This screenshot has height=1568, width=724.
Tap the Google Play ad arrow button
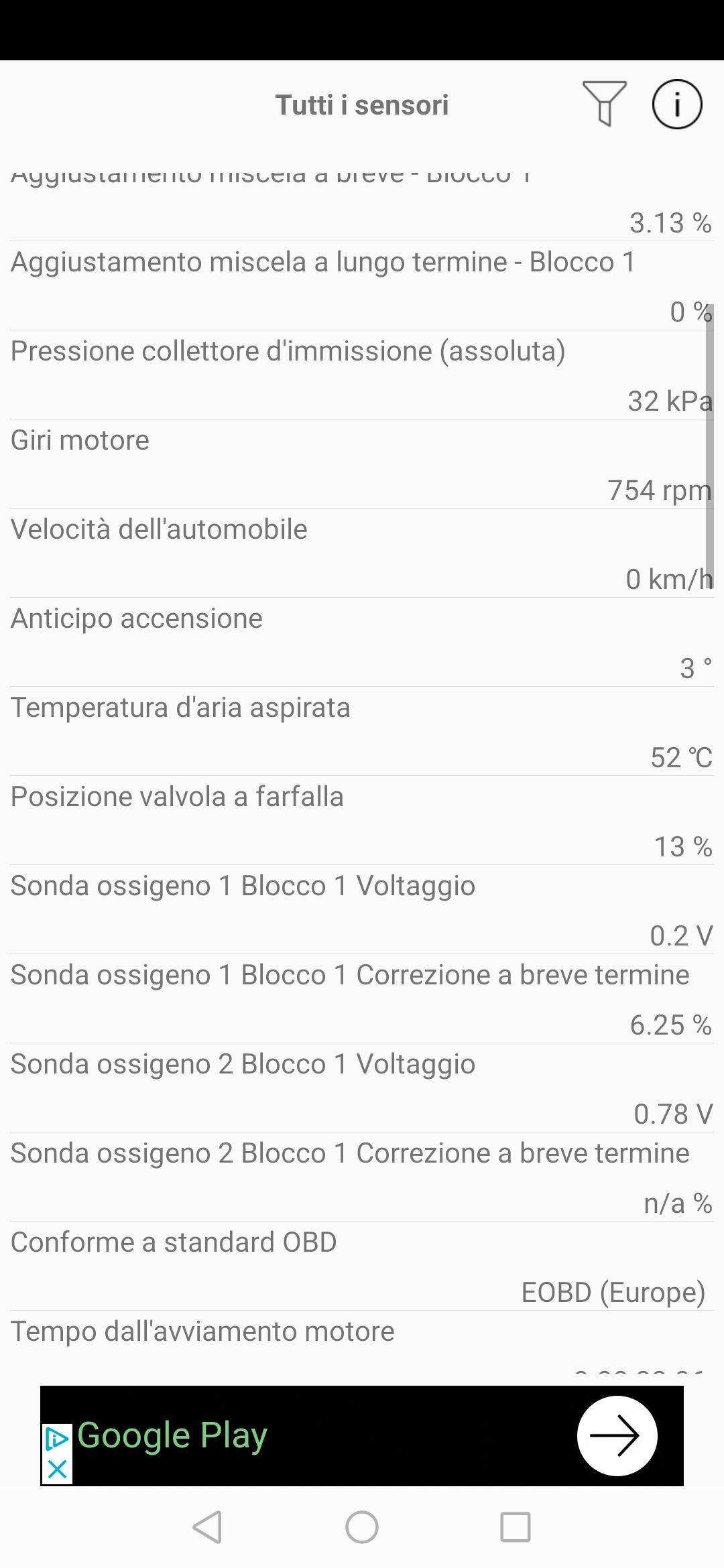617,1435
